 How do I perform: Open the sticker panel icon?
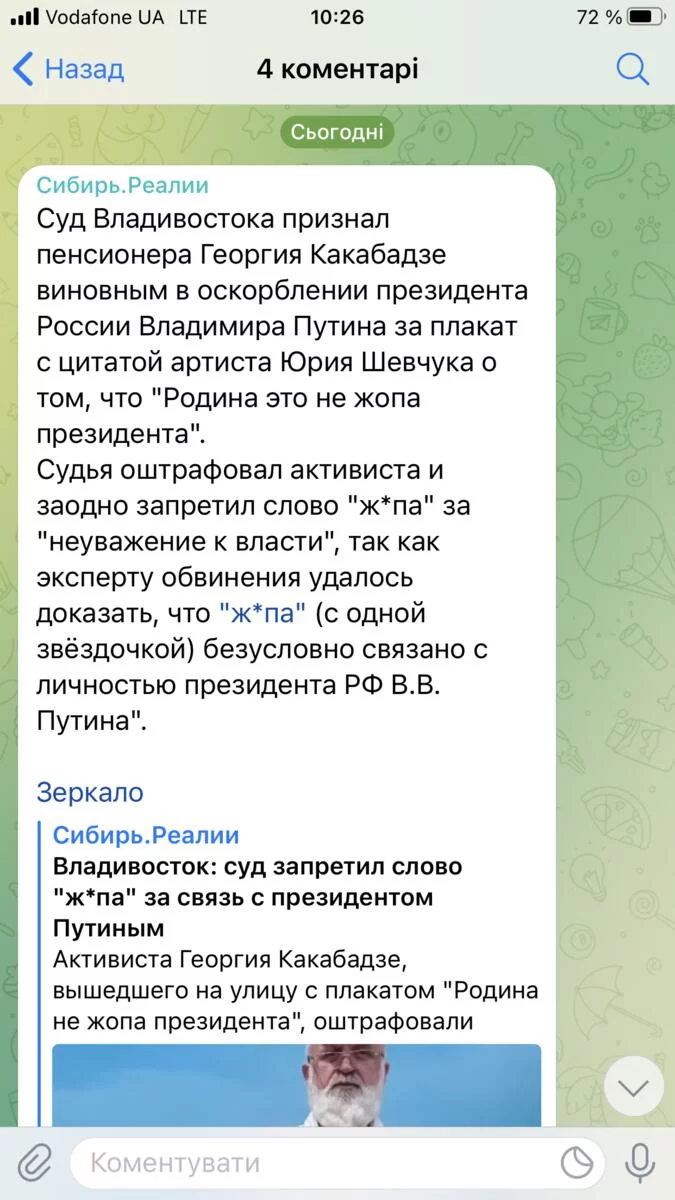tap(577, 1163)
